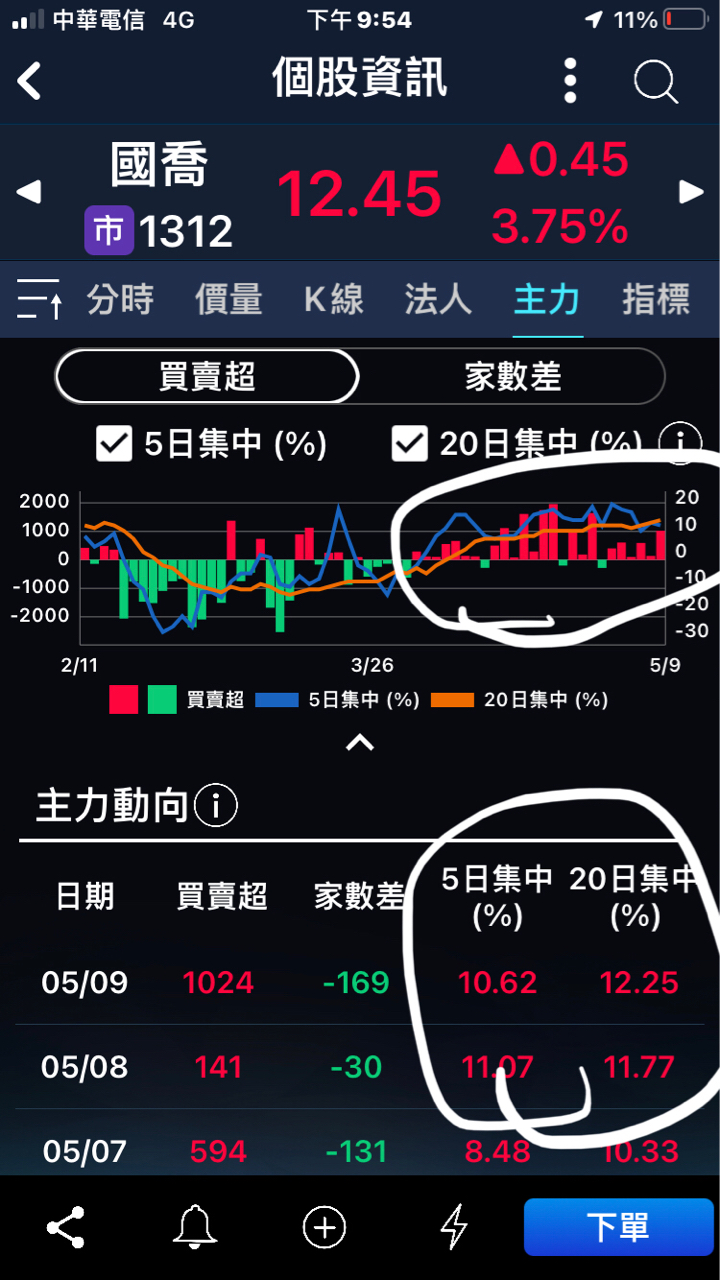This screenshot has width=720, height=1280.
Task: Open the three-dot overflow menu
Action: pyautogui.click(x=570, y=81)
